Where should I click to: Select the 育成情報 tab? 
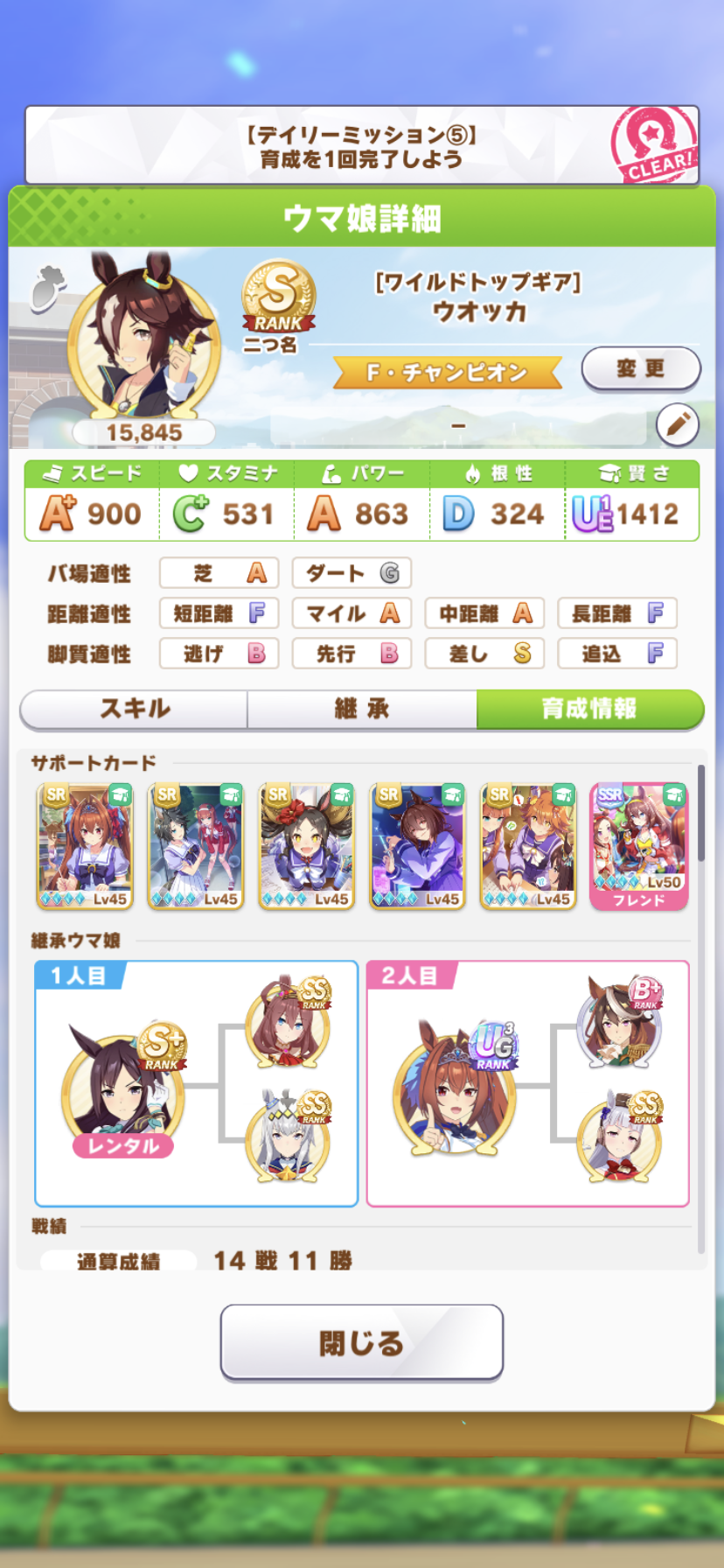click(589, 709)
